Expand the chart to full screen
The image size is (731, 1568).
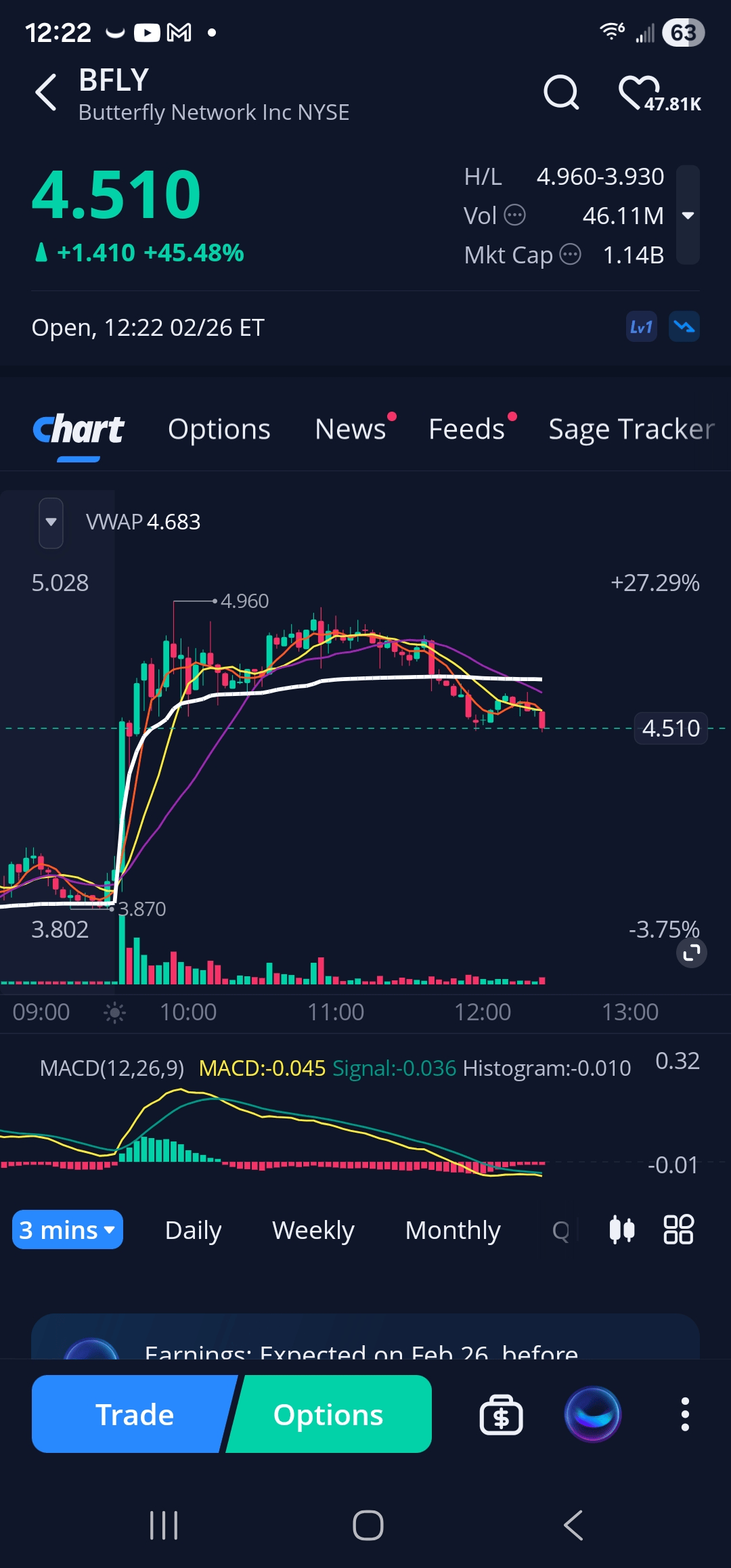pos(691,953)
